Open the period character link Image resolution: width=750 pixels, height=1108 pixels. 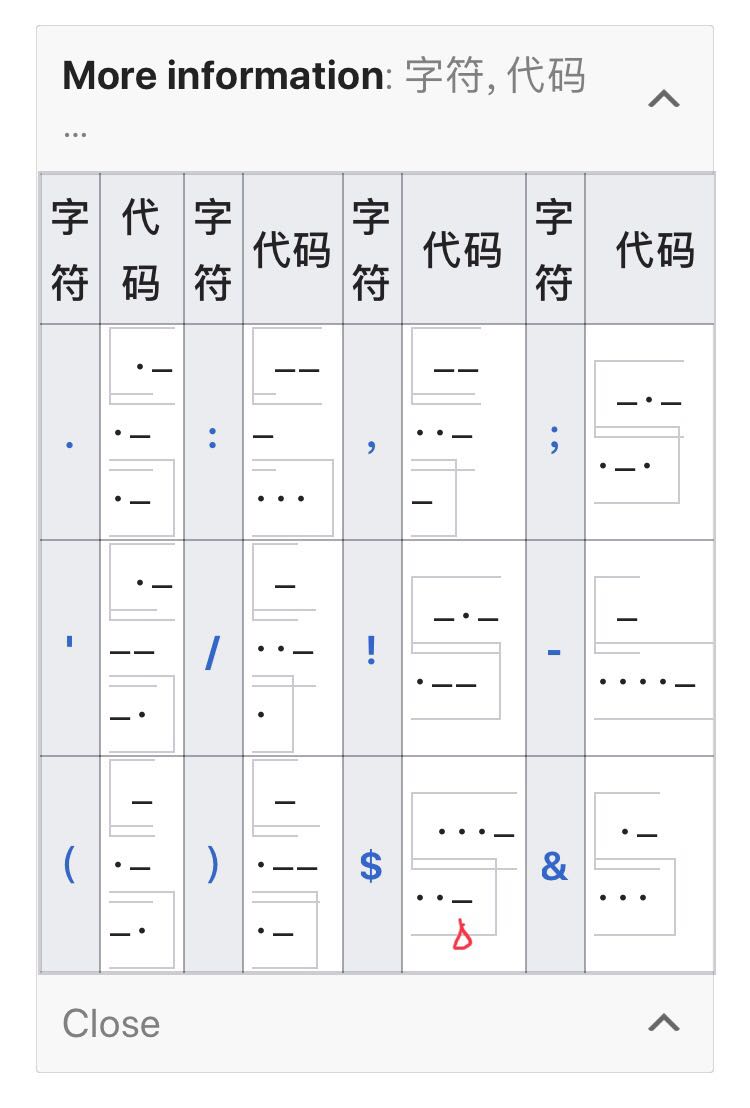click(x=69, y=441)
